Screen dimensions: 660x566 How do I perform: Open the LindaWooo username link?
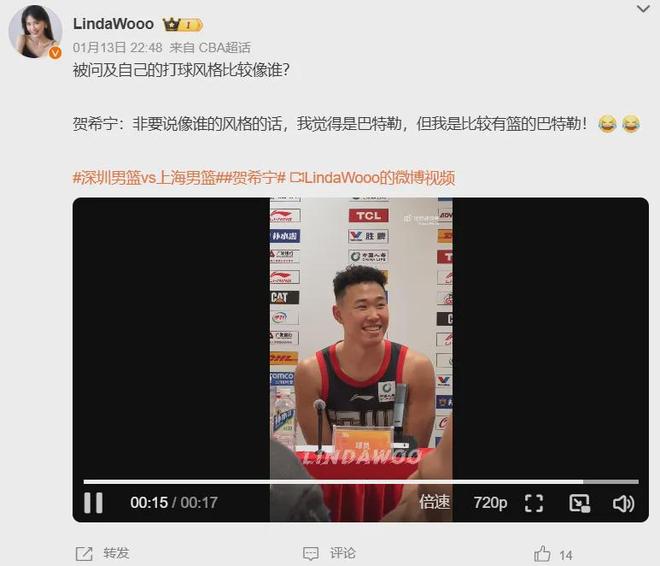(114, 24)
